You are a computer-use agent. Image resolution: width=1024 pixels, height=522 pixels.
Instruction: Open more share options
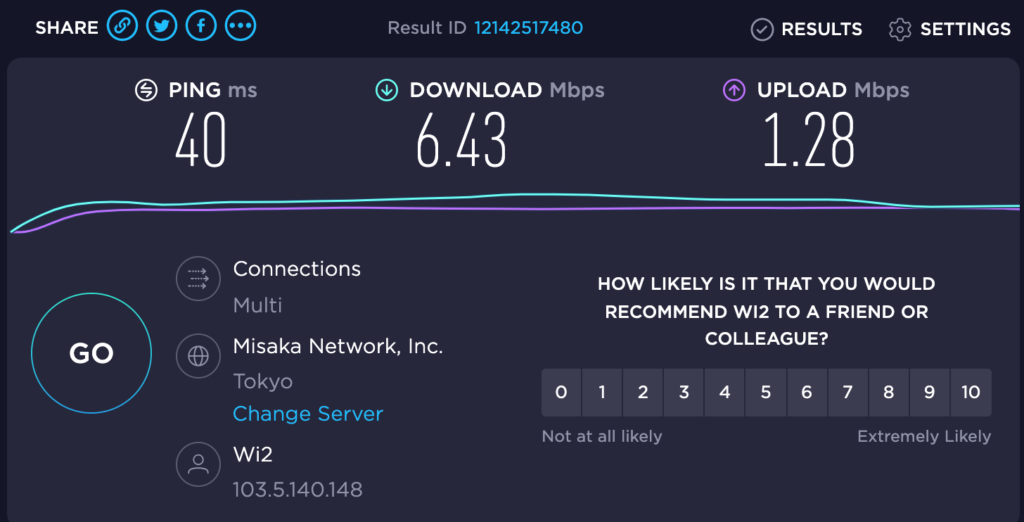[240, 27]
